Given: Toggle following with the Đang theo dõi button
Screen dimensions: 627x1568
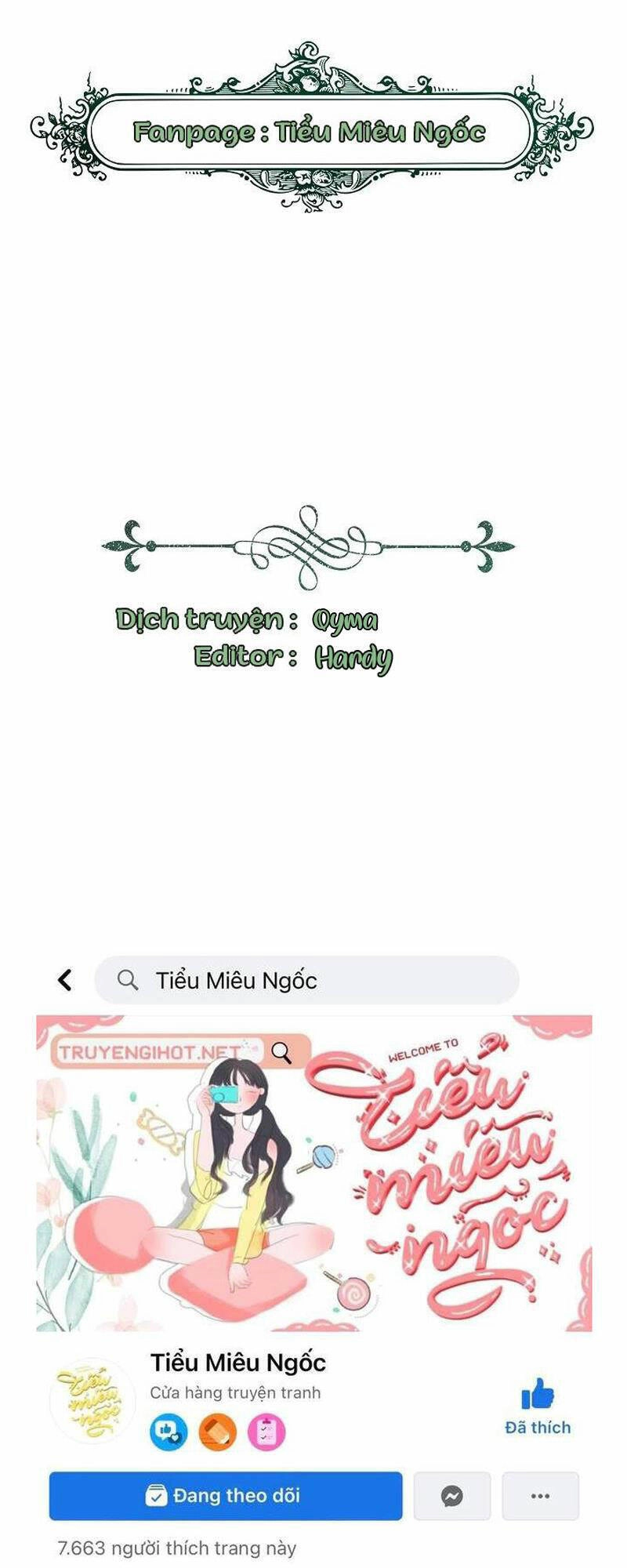Looking at the screenshot, I should click(x=227, y=1496).
